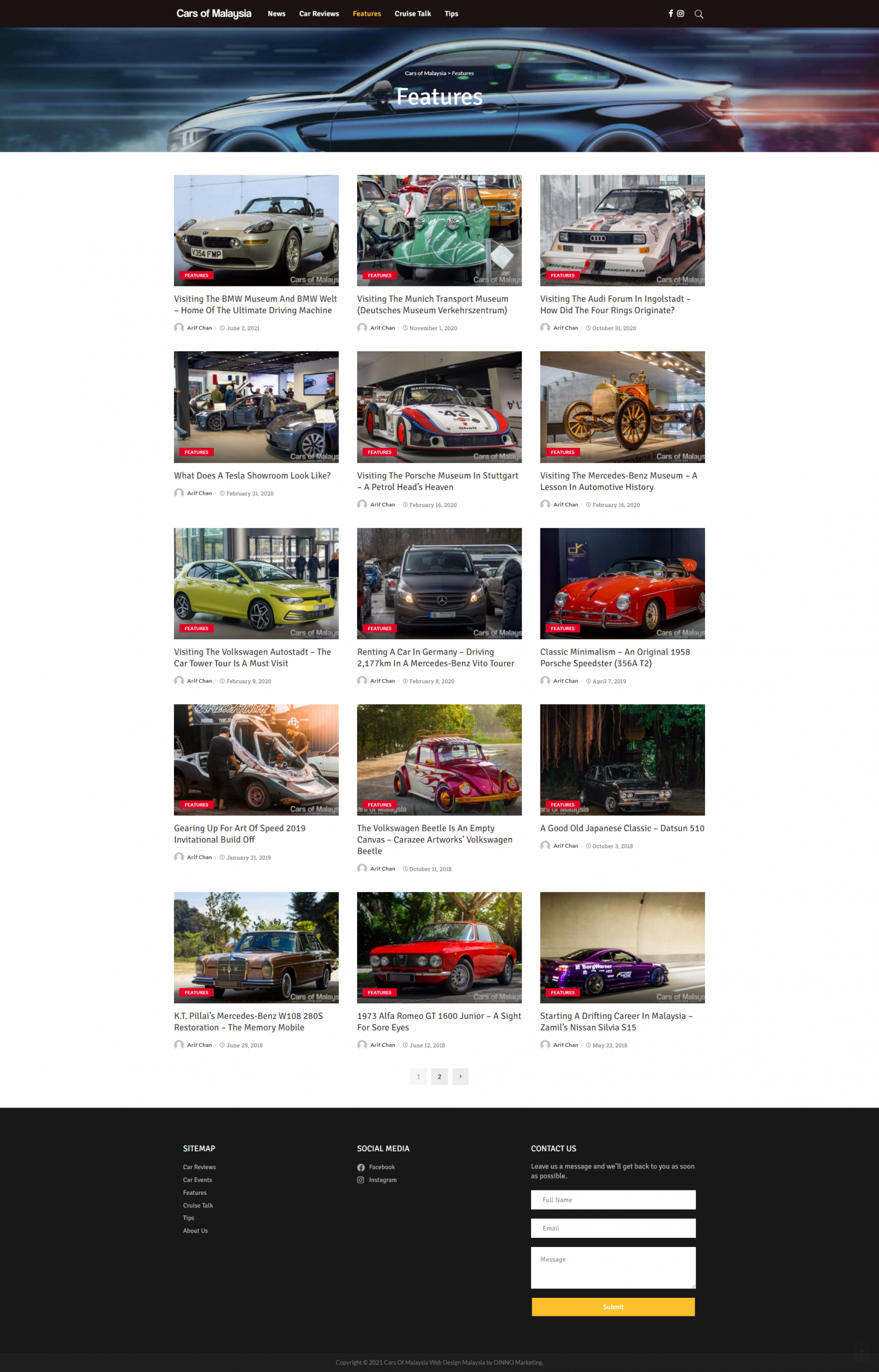Submit the contact form
Viewport: 879px width, 1372px height.
(613, 1307)
